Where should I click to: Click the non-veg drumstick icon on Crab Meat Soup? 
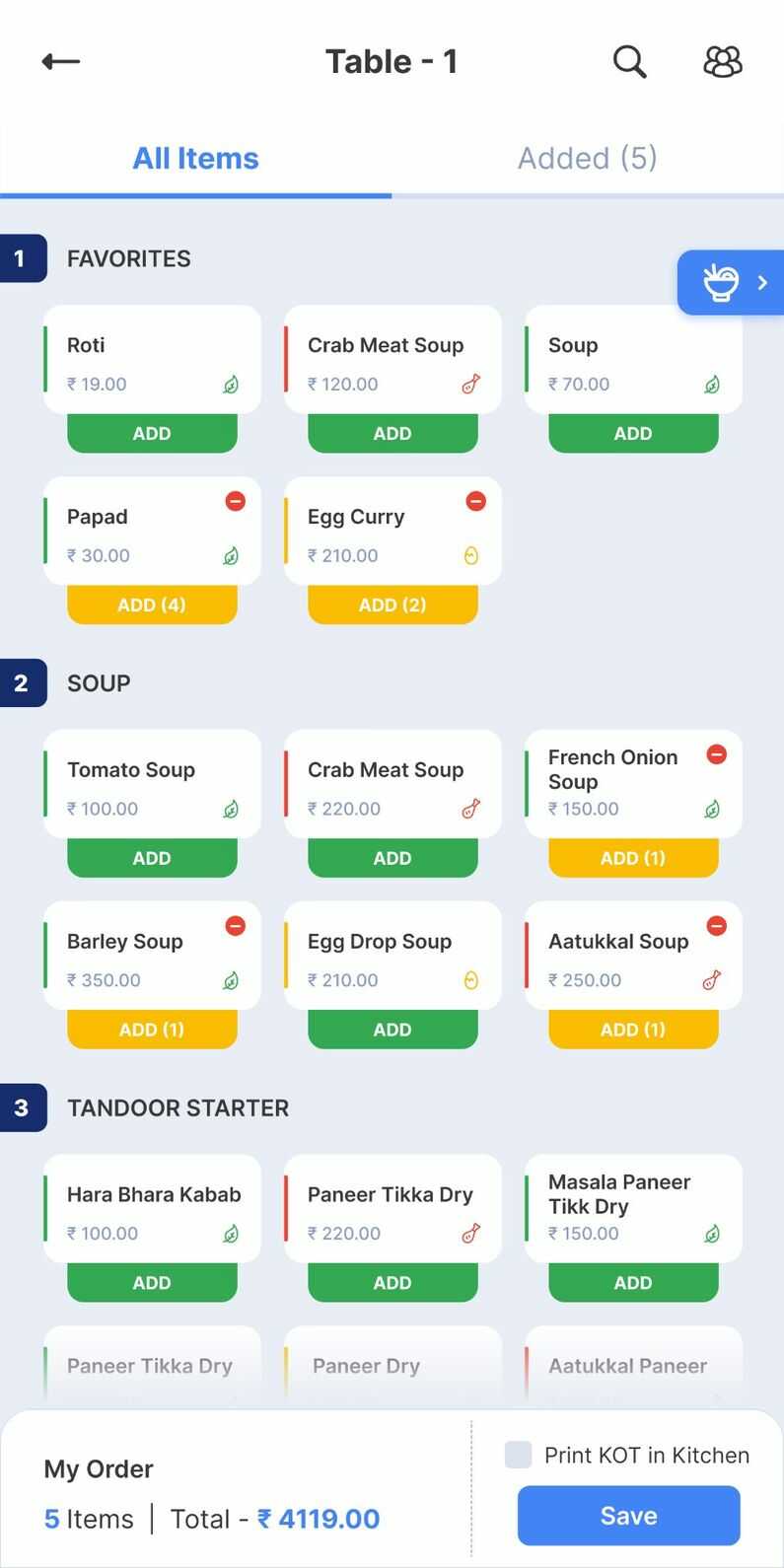click(x=471, y=385)
